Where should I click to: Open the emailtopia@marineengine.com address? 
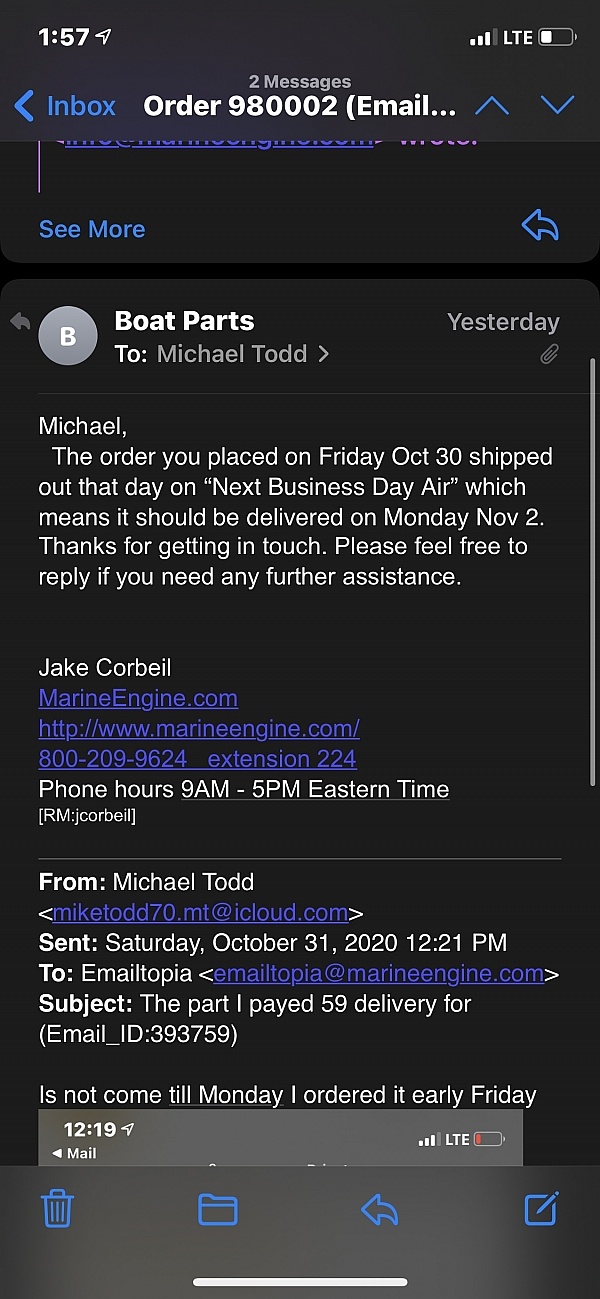[x=378, y=973]
